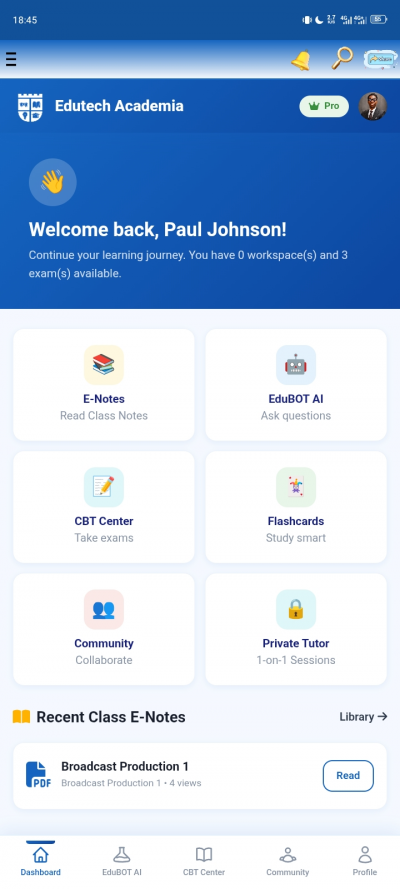Open the notifications bell
This screenshot has width=400, height=889.
(301, 59)
